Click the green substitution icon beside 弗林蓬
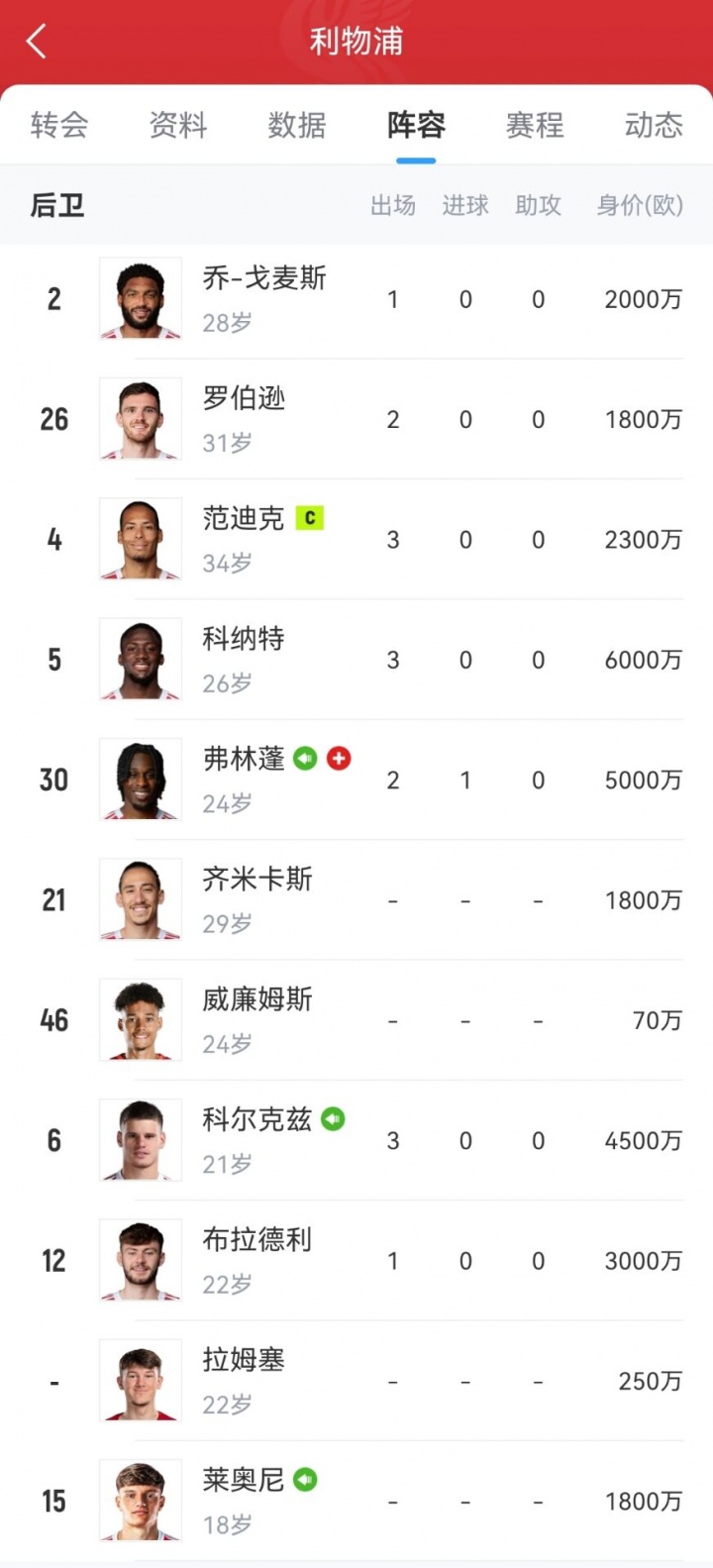Screen dimensions: 713x1568 [308, 757]
